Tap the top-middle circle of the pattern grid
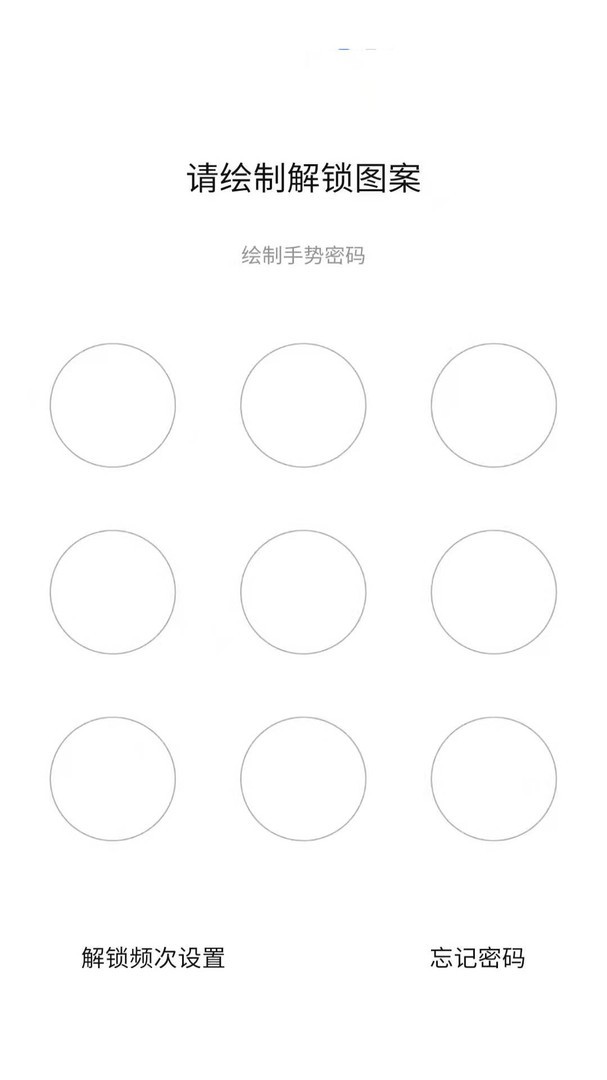607x1080 pixels. (x=303, y=405)
